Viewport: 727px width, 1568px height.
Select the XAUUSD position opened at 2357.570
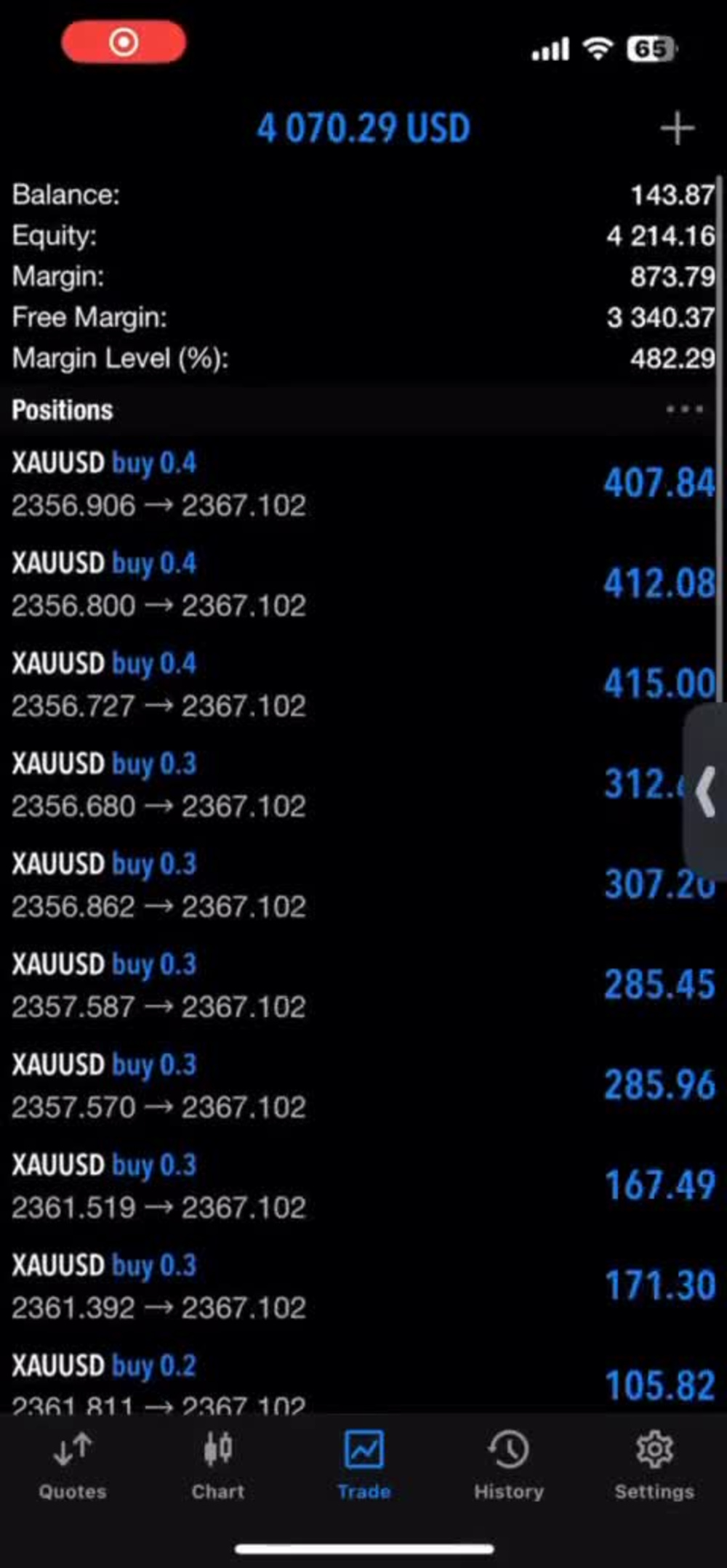[363, 1086]
